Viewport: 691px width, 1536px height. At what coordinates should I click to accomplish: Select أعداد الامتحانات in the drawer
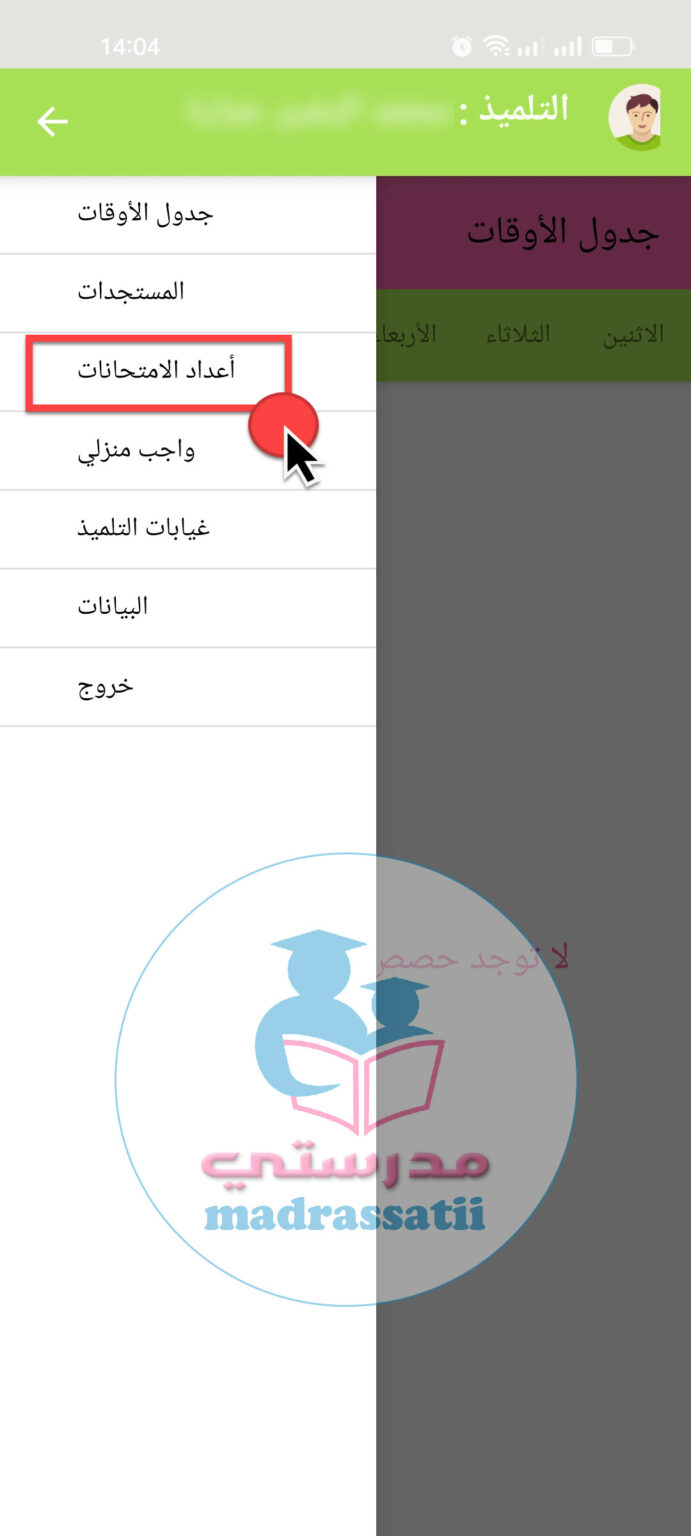[188, 371]
